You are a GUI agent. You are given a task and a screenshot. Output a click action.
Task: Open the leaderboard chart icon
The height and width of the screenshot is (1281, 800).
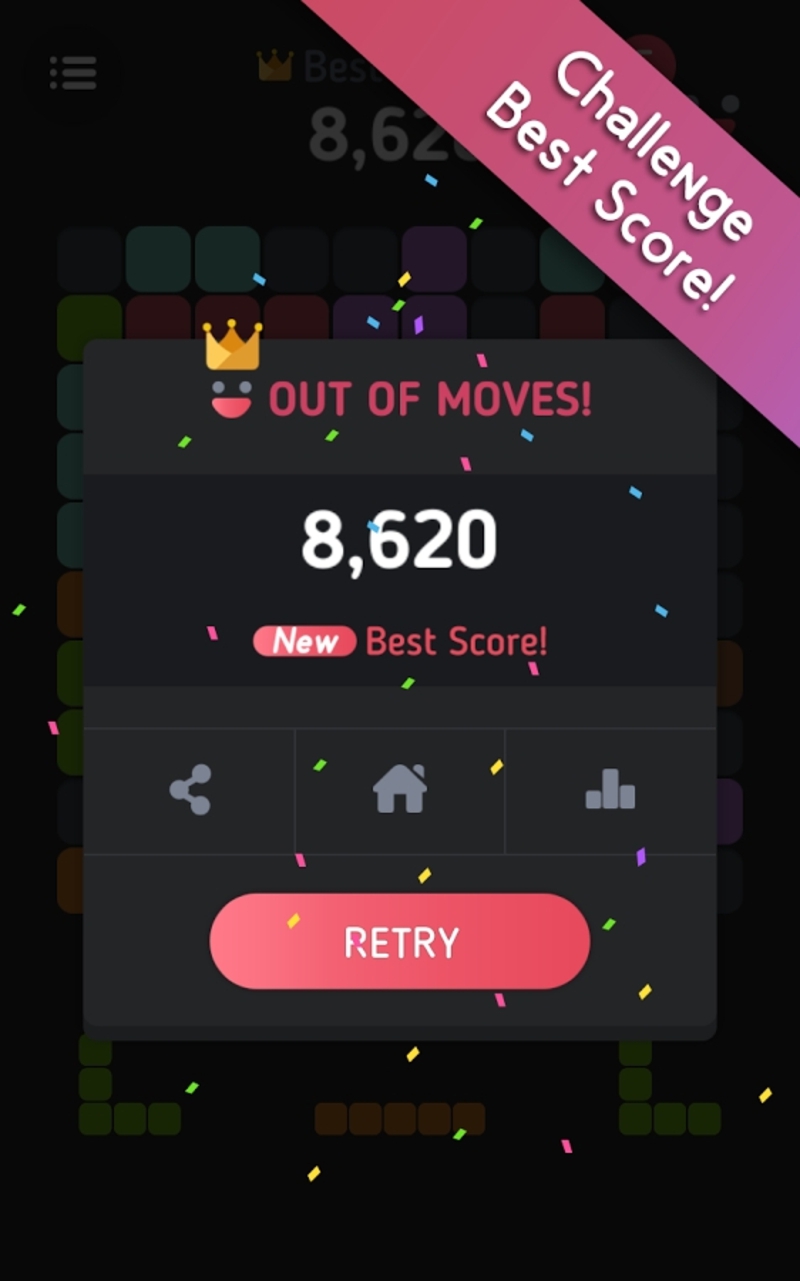tap(610, 790)
